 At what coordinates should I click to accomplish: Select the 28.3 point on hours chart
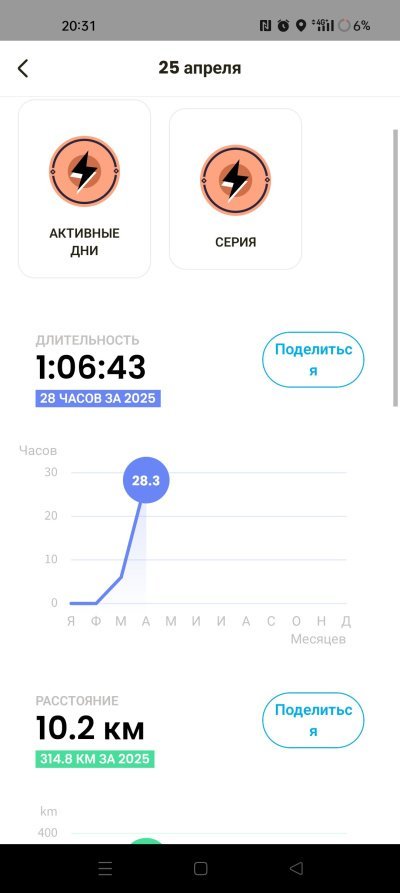(x=146, y=480)
